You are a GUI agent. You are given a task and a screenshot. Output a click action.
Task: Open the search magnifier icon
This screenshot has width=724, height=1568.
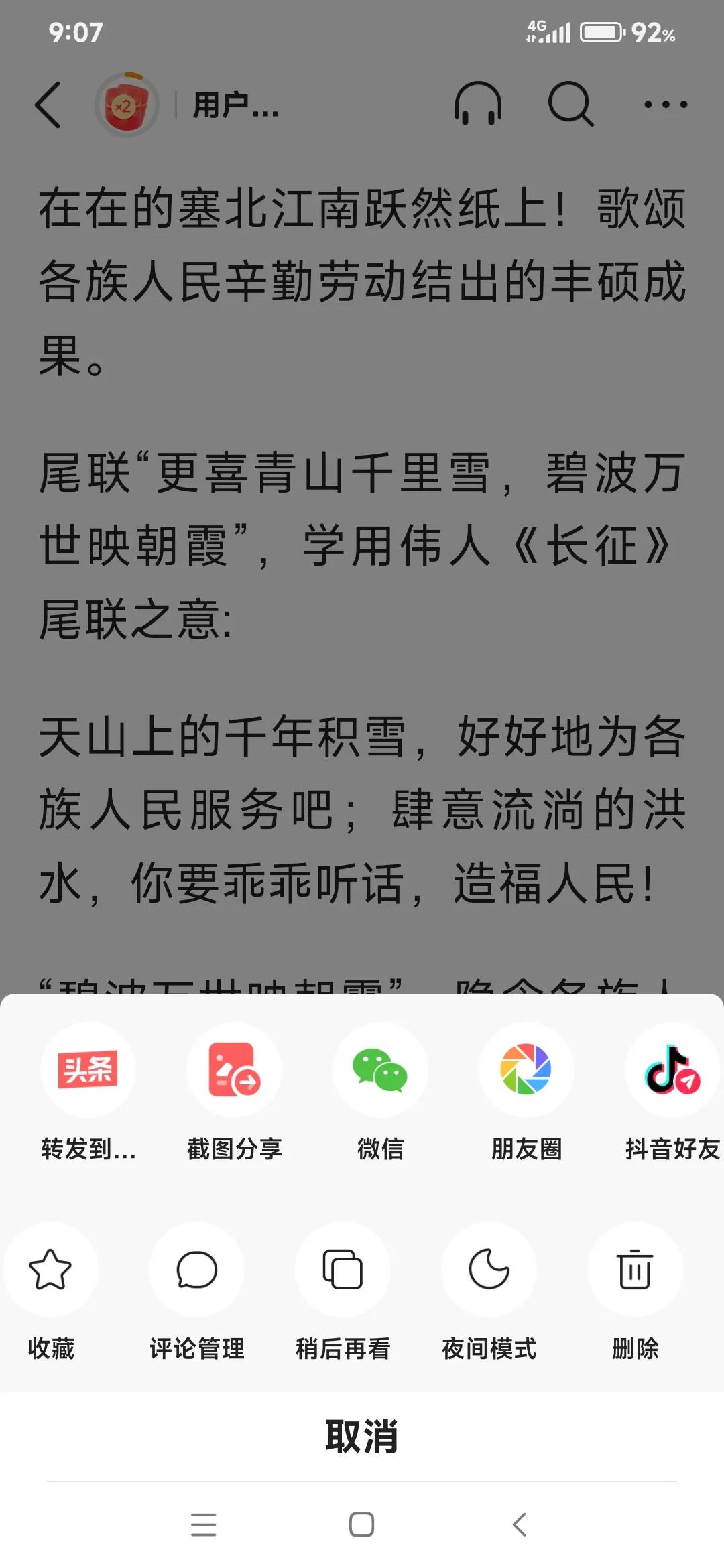tap(570, 105)
